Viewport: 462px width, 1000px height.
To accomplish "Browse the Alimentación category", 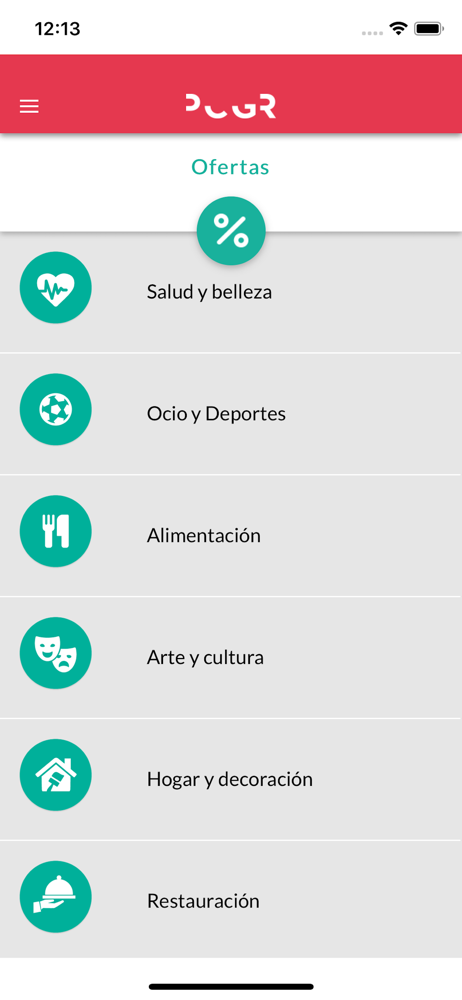I will click(231, 536).
